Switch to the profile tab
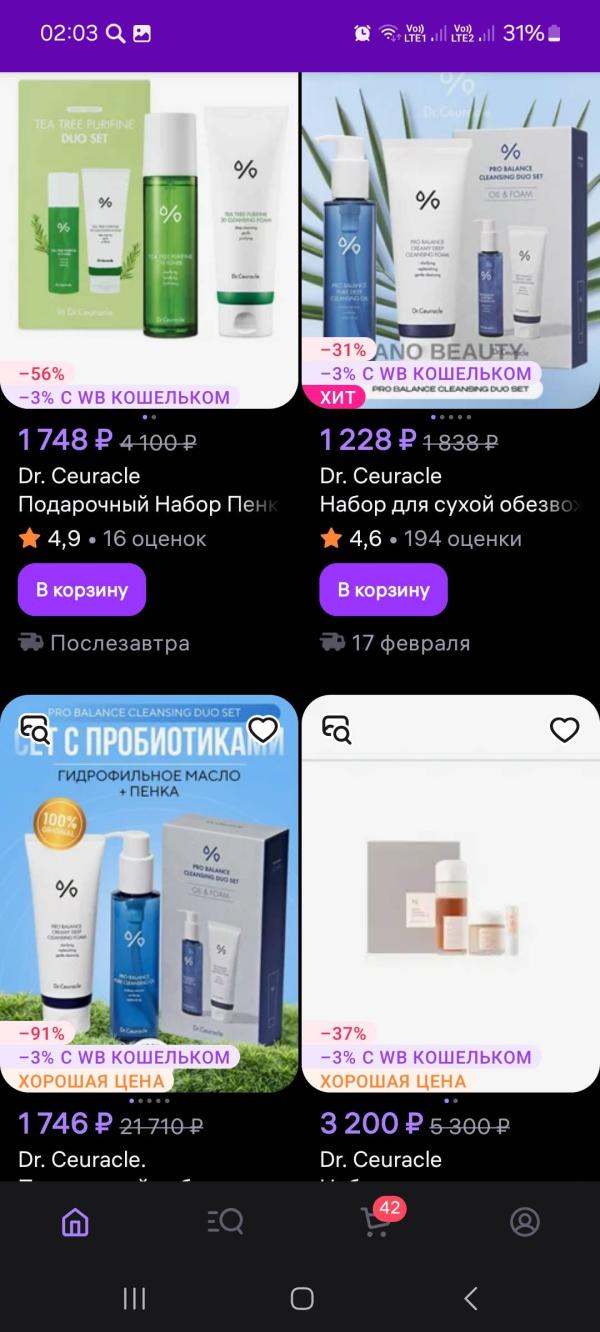This screenshot has width=600, height=1332. coord(525,1221)
